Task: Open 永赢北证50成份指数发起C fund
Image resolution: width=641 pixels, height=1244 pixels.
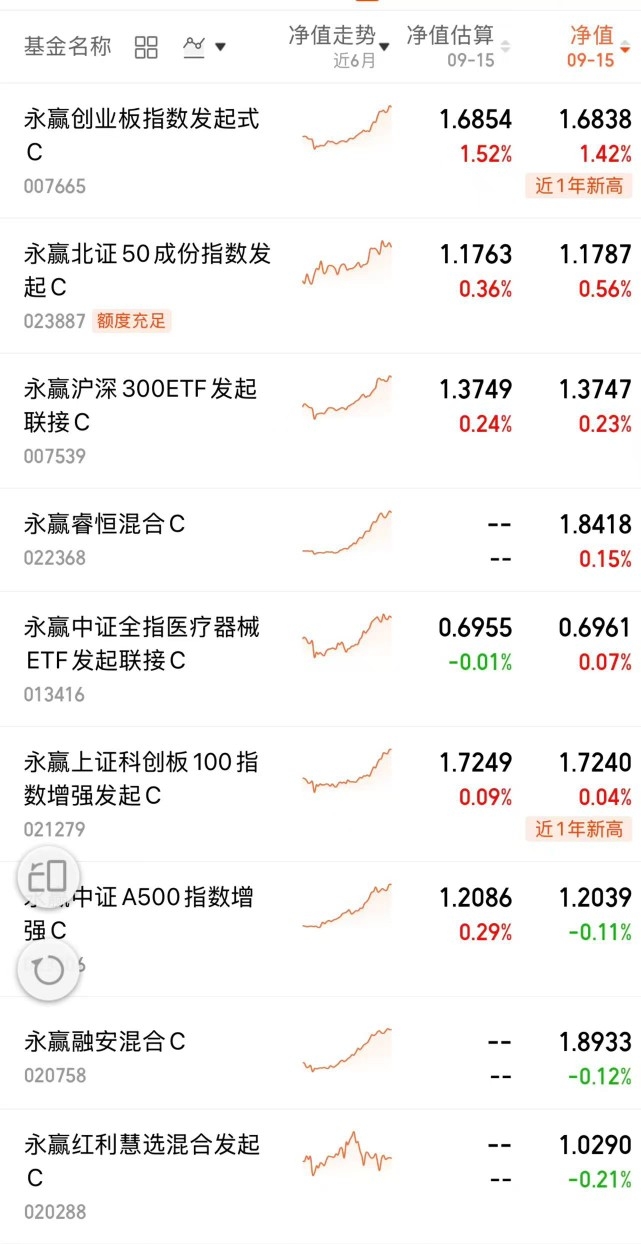Action: click(x=320, y=286)
